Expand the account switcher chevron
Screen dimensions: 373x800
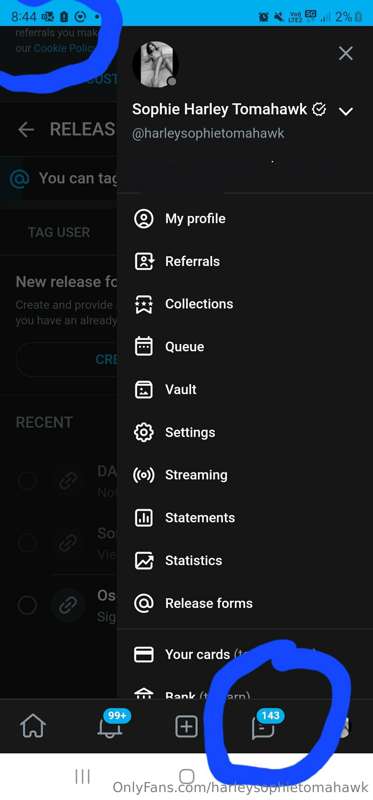[346, 111]
